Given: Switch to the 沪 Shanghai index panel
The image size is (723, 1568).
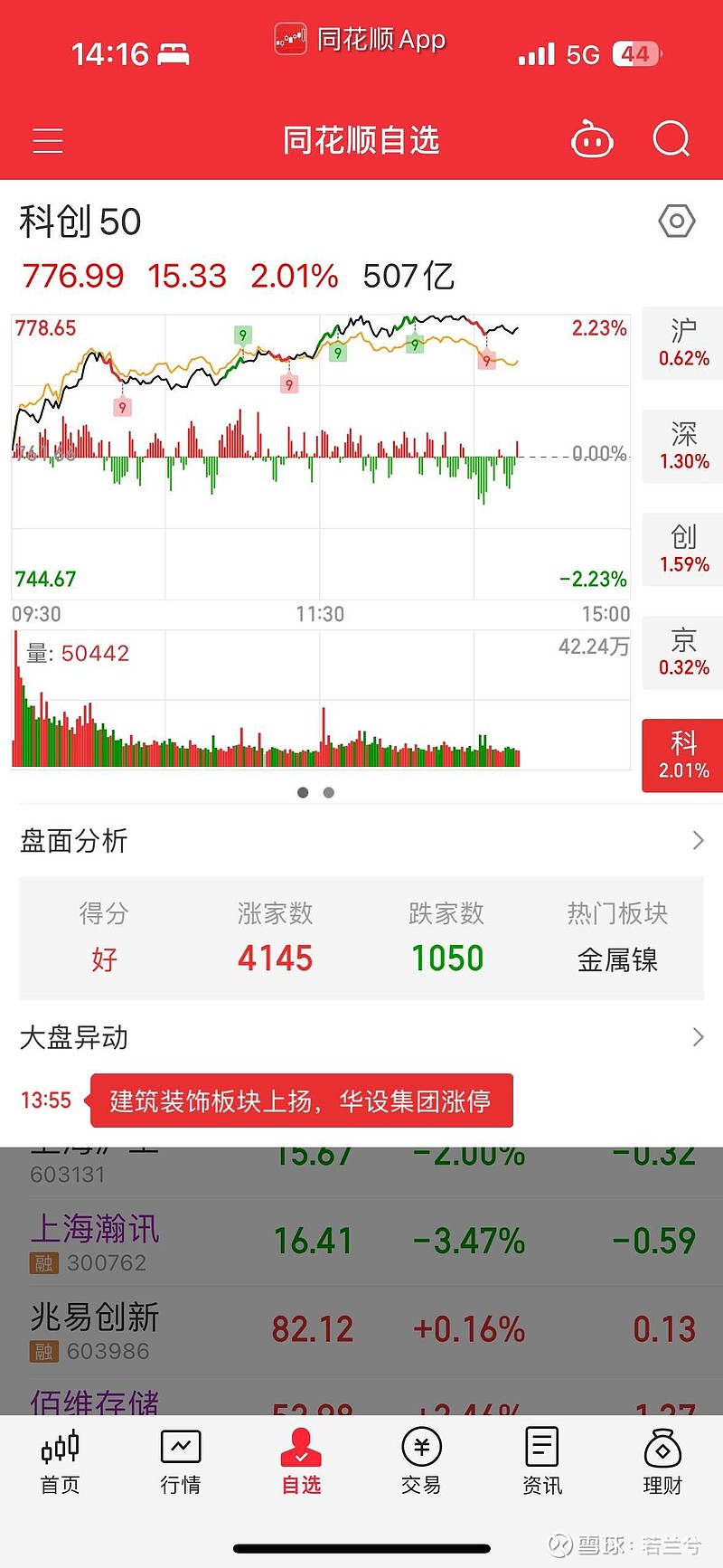Looking at the screenshot, I should (x=681, y=344).
